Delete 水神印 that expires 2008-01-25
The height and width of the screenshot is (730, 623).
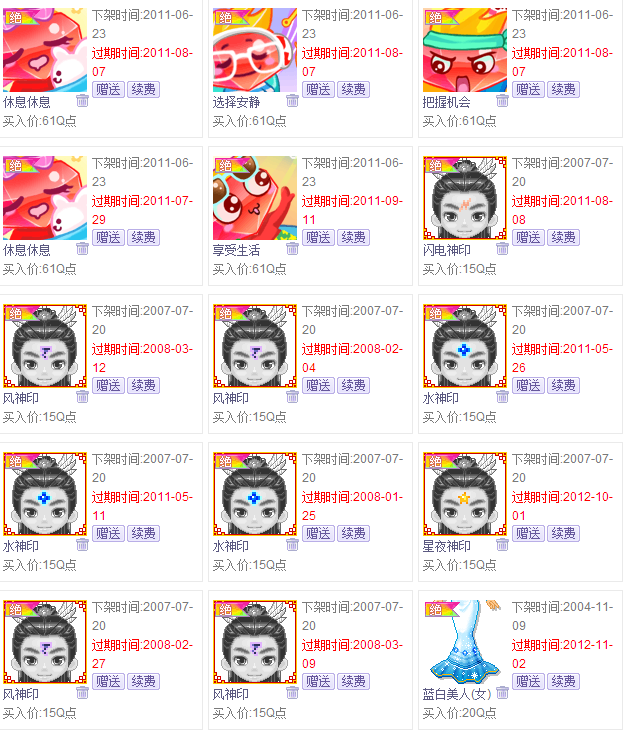(292, 544)
